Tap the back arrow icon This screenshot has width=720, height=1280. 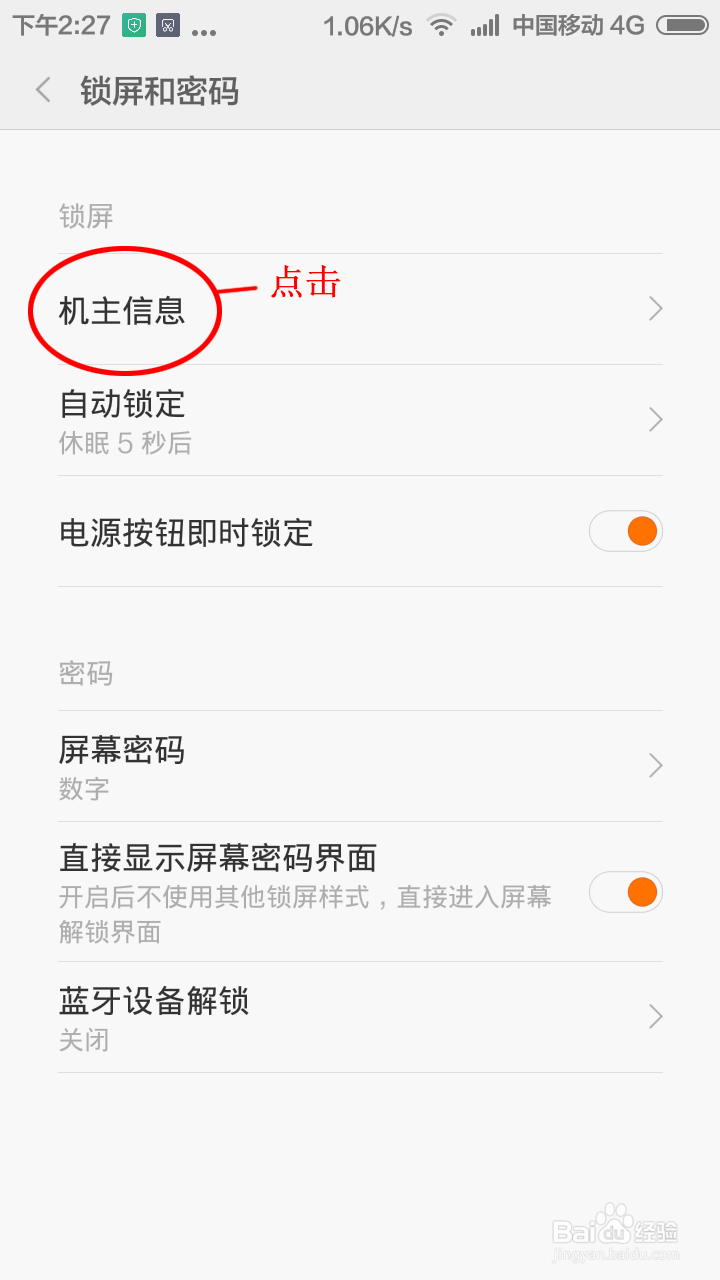pyautogui.click(x=42, y=90)
